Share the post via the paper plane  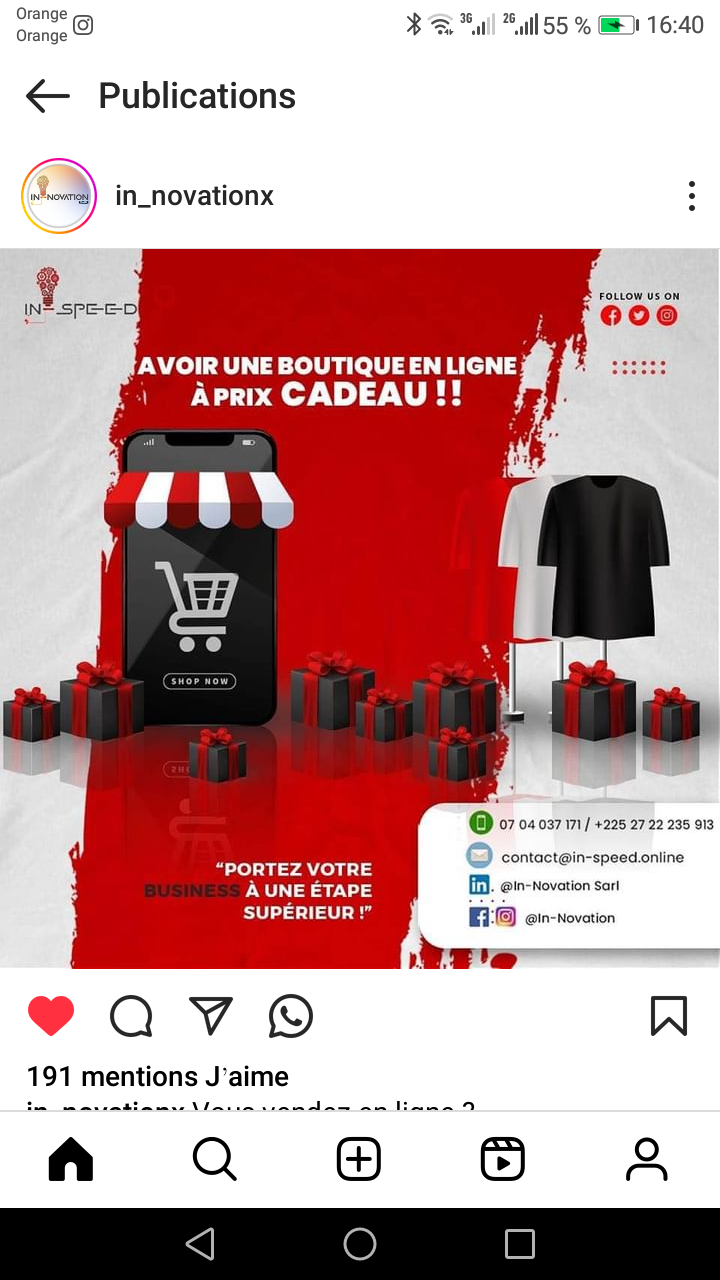coord(211,1016)
